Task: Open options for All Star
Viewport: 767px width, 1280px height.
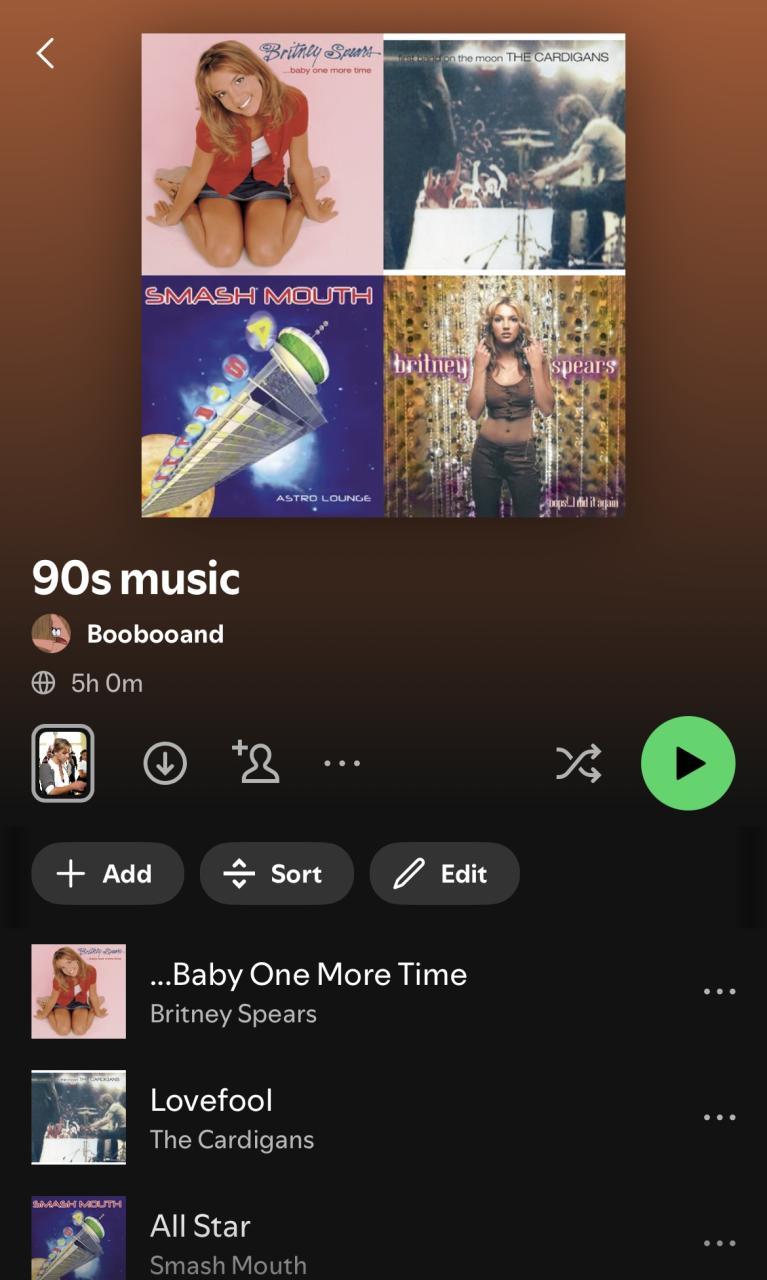Action: (x=719, y=1243)
